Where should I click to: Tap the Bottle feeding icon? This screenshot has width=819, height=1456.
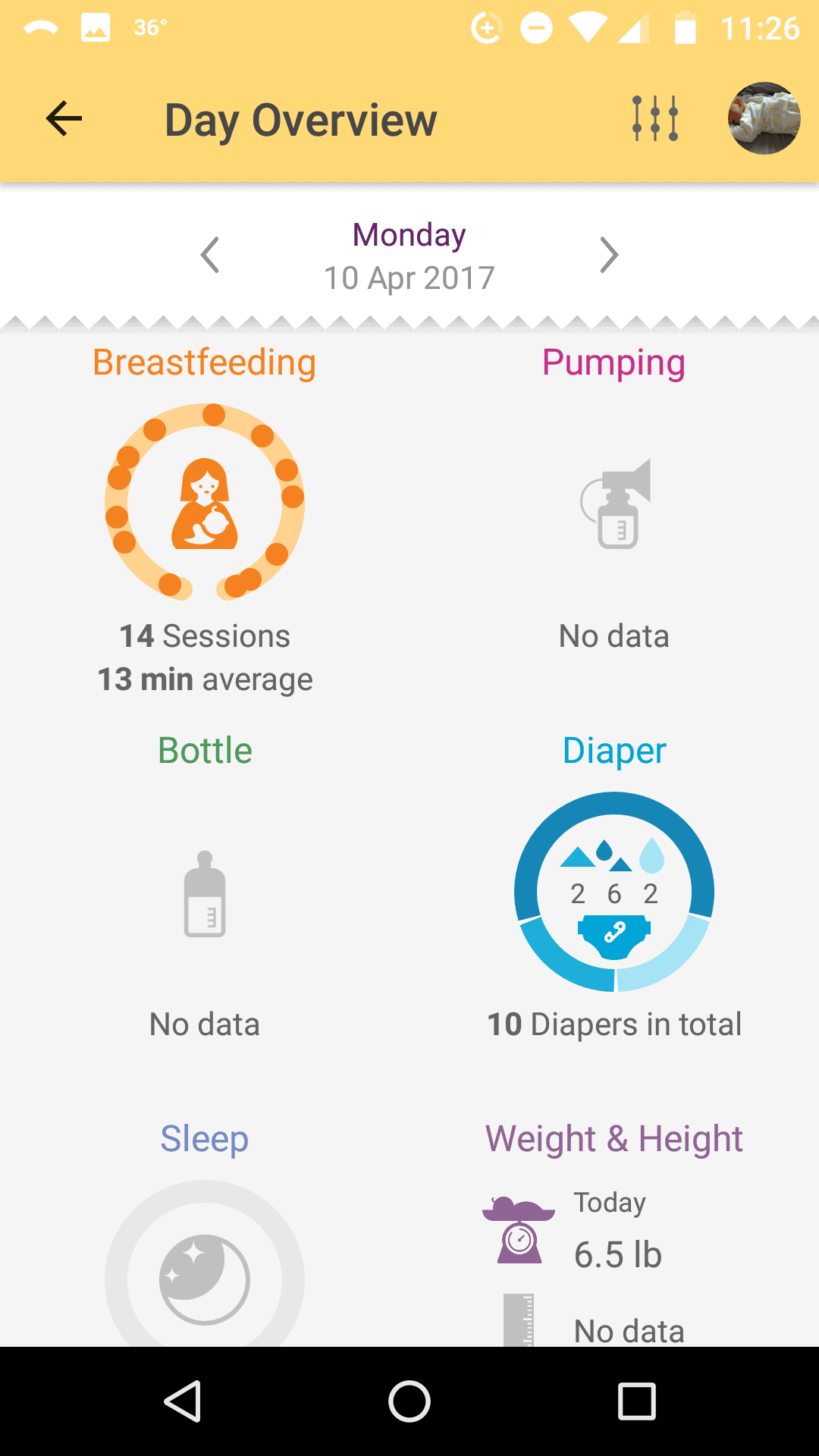tap(205, 895)
